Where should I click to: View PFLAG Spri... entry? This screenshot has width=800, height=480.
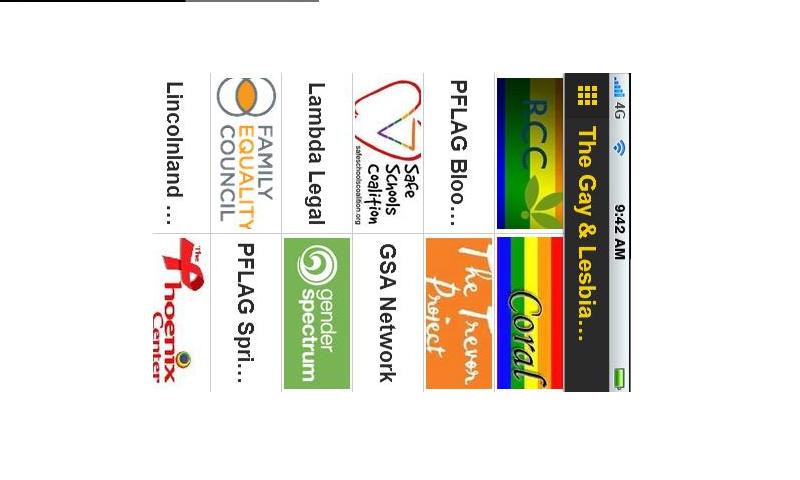[x=246, y=312]
